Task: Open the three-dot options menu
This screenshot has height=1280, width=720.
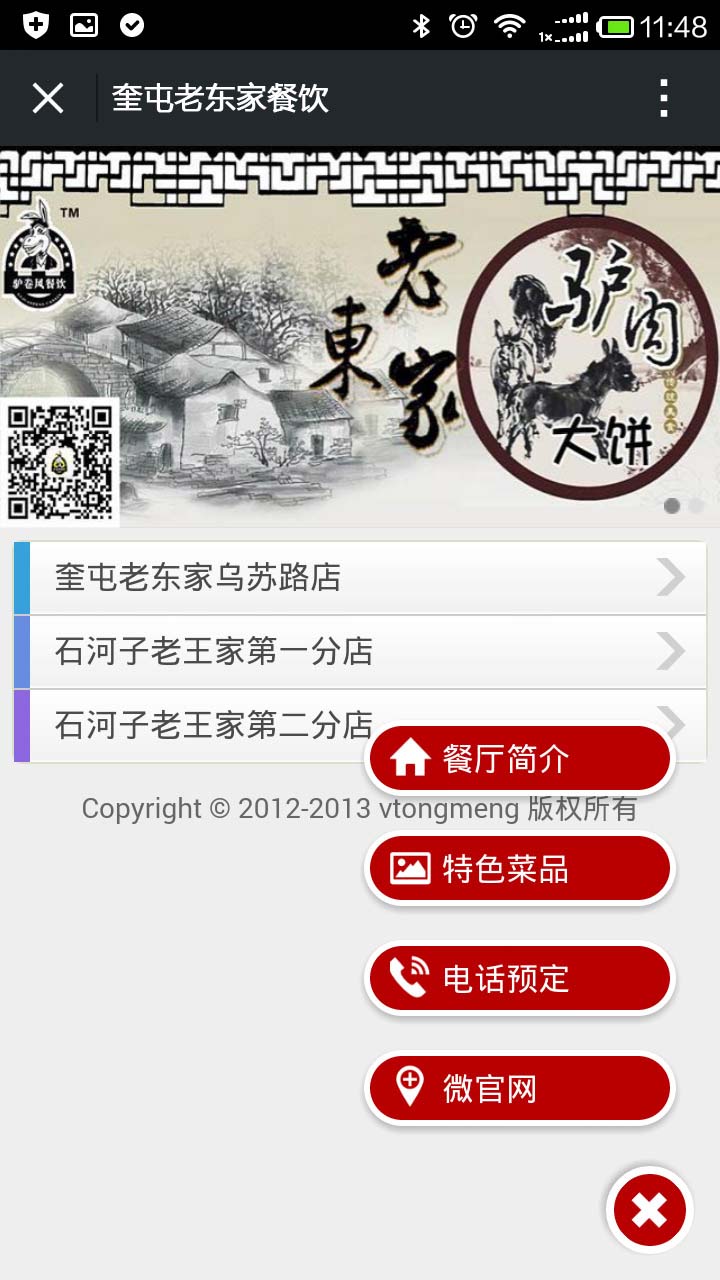Action: point(663,97)
